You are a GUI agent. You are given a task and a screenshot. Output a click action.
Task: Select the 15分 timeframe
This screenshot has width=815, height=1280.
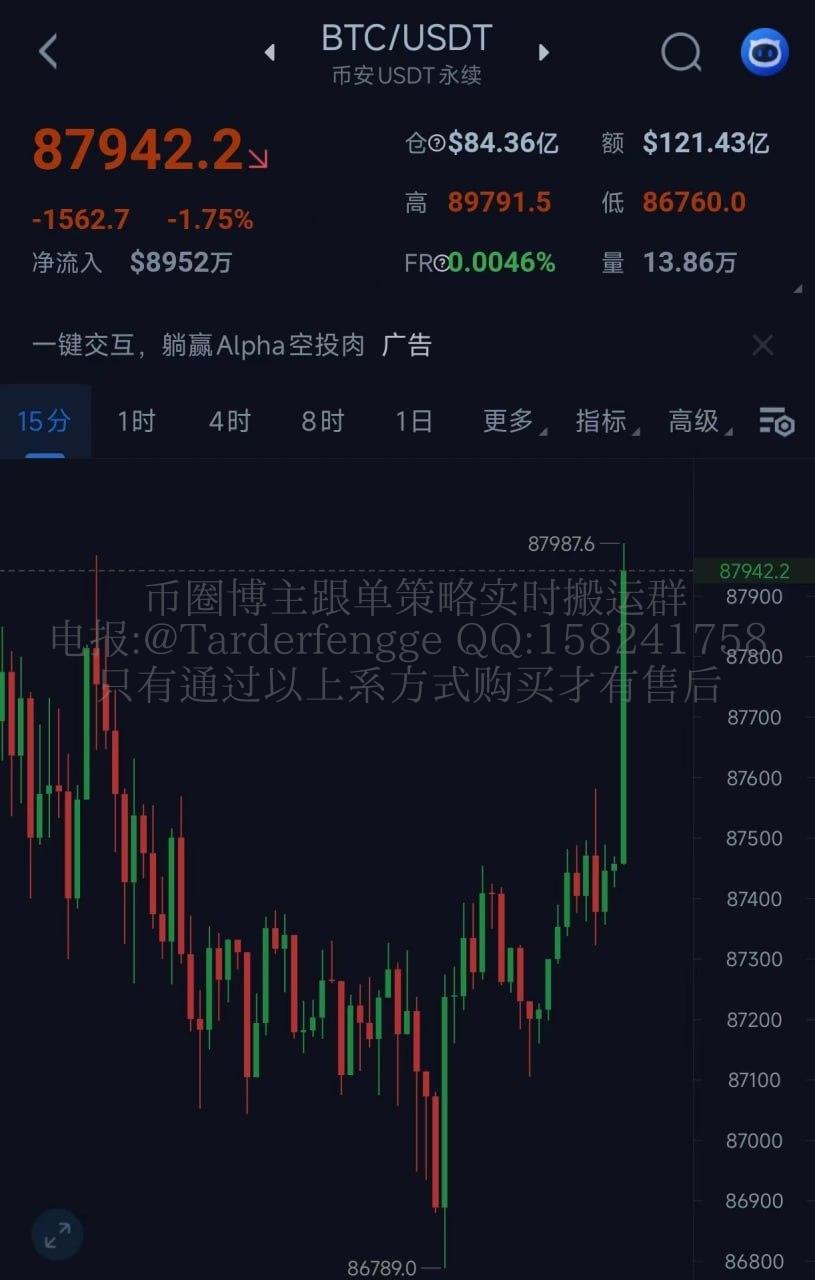[44, 421]
